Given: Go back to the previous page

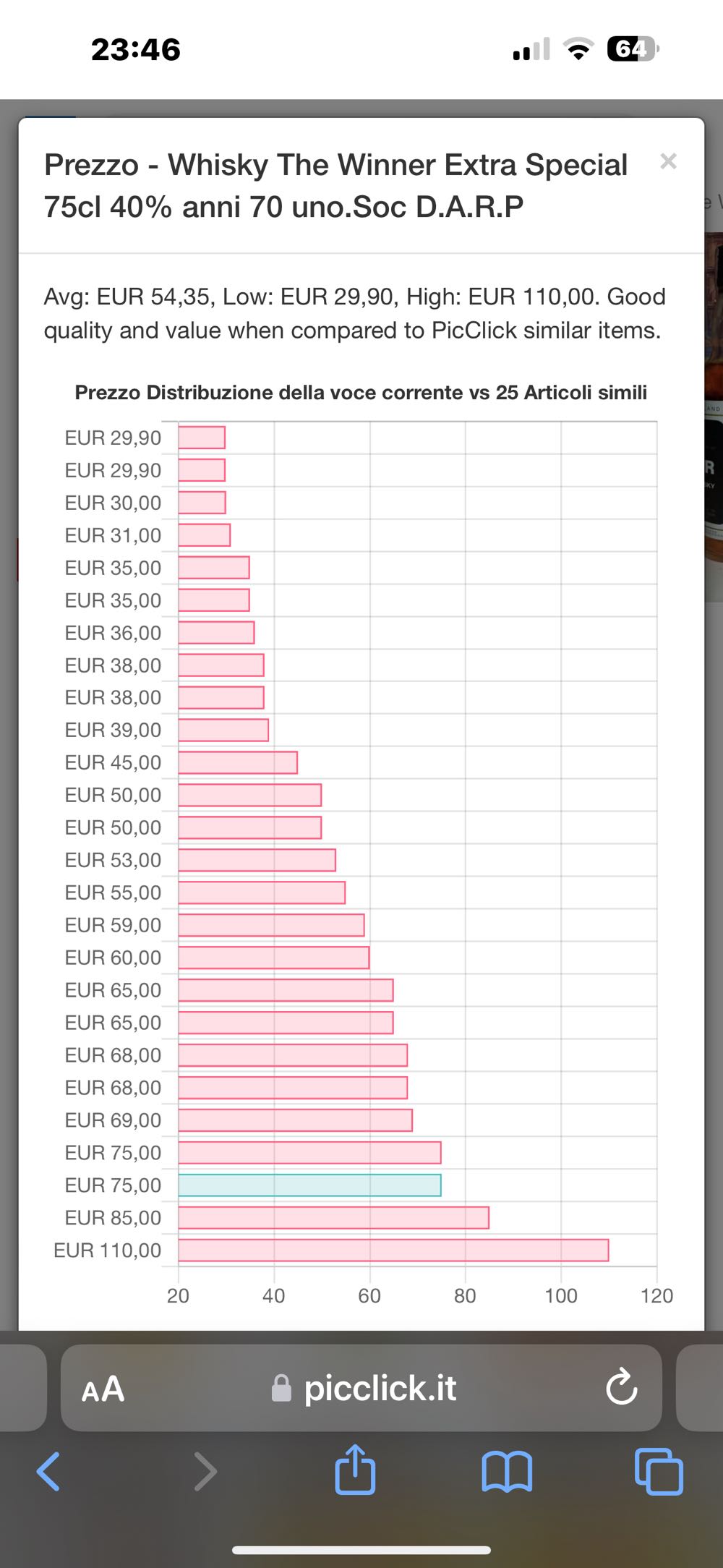Looking at the screenshot, I should coord(48,1471).
